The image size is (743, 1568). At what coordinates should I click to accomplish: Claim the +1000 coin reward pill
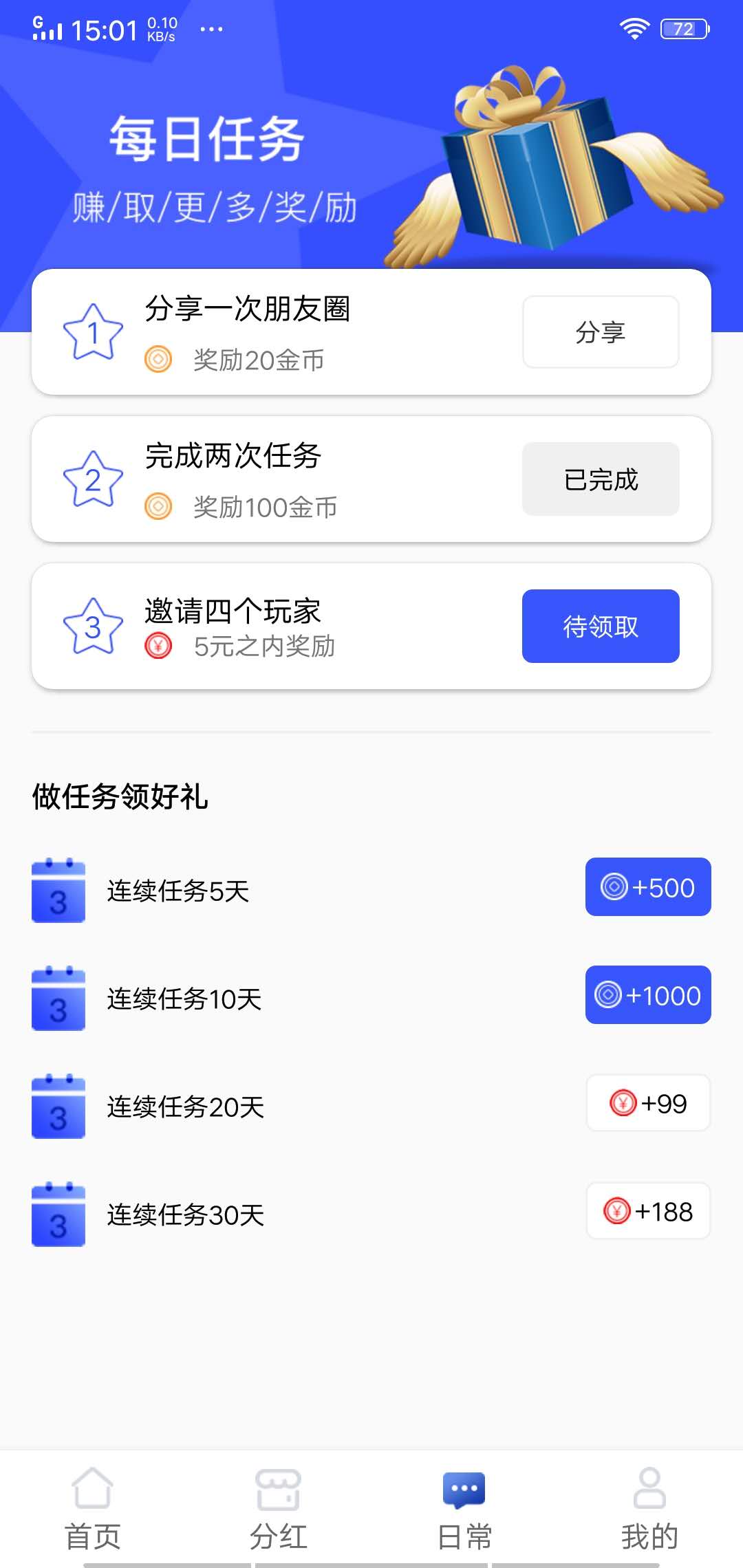tap(647, 995)
